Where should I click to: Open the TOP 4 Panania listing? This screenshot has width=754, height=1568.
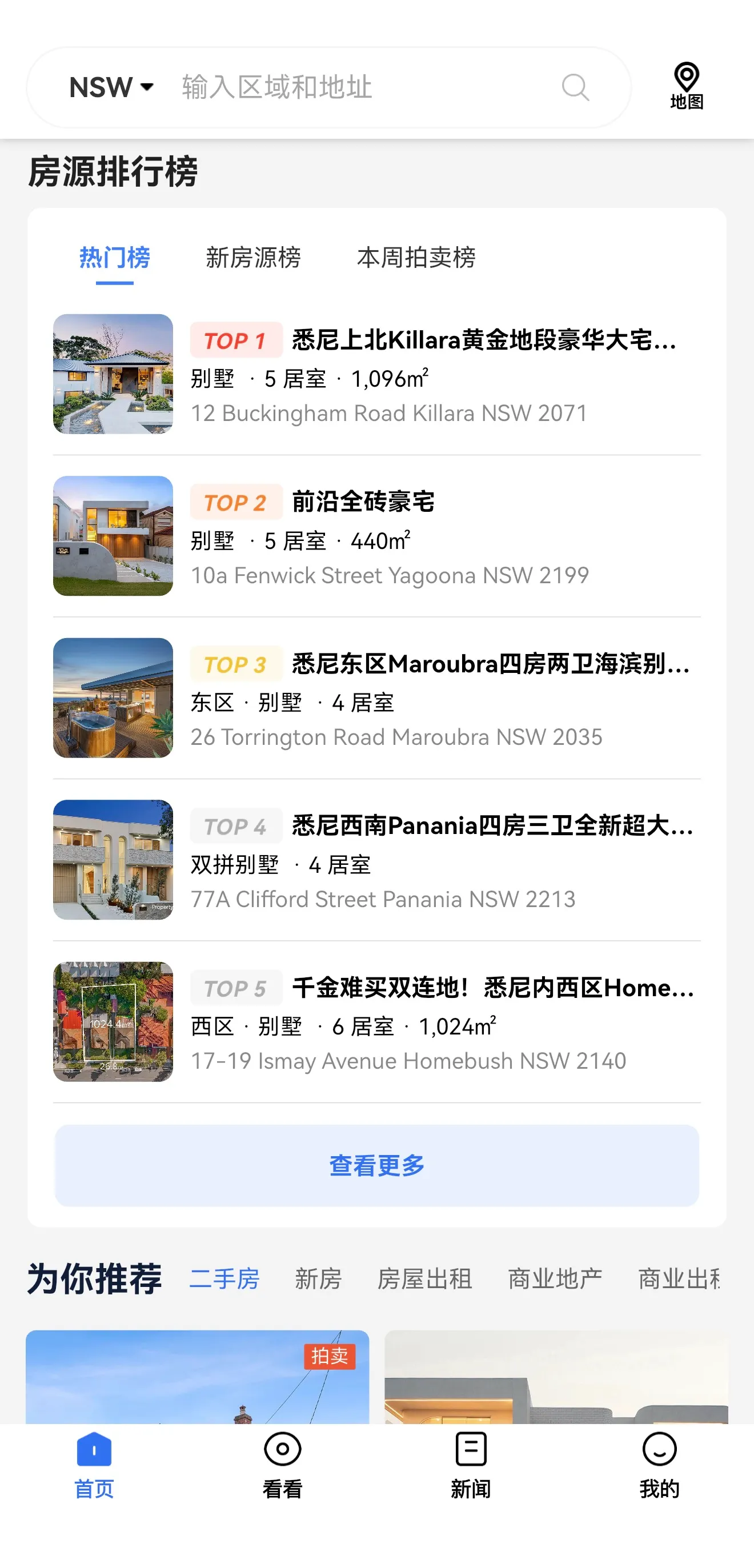(376, 860)
